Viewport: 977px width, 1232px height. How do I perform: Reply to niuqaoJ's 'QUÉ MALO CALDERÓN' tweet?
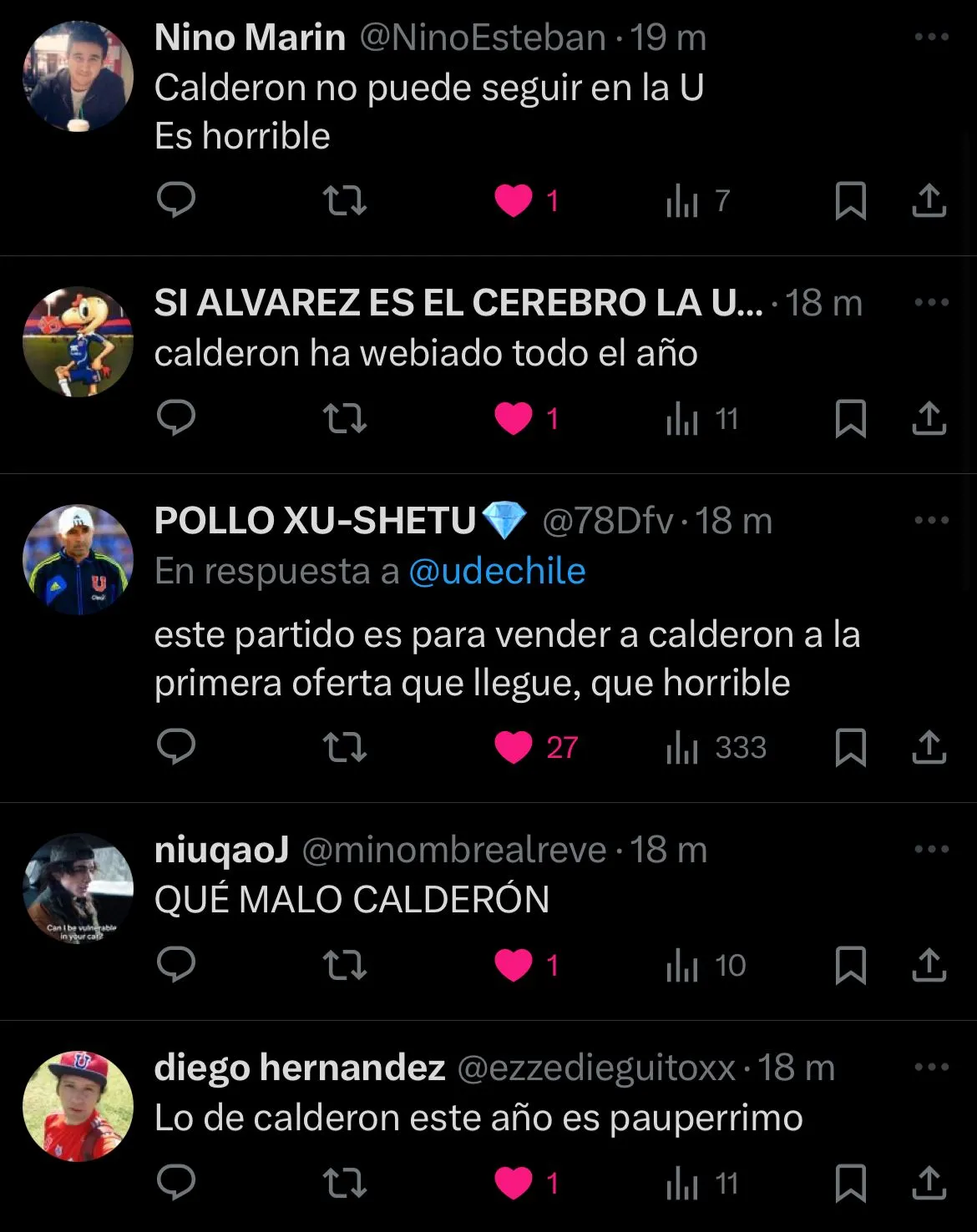click(x=176, y=965)
